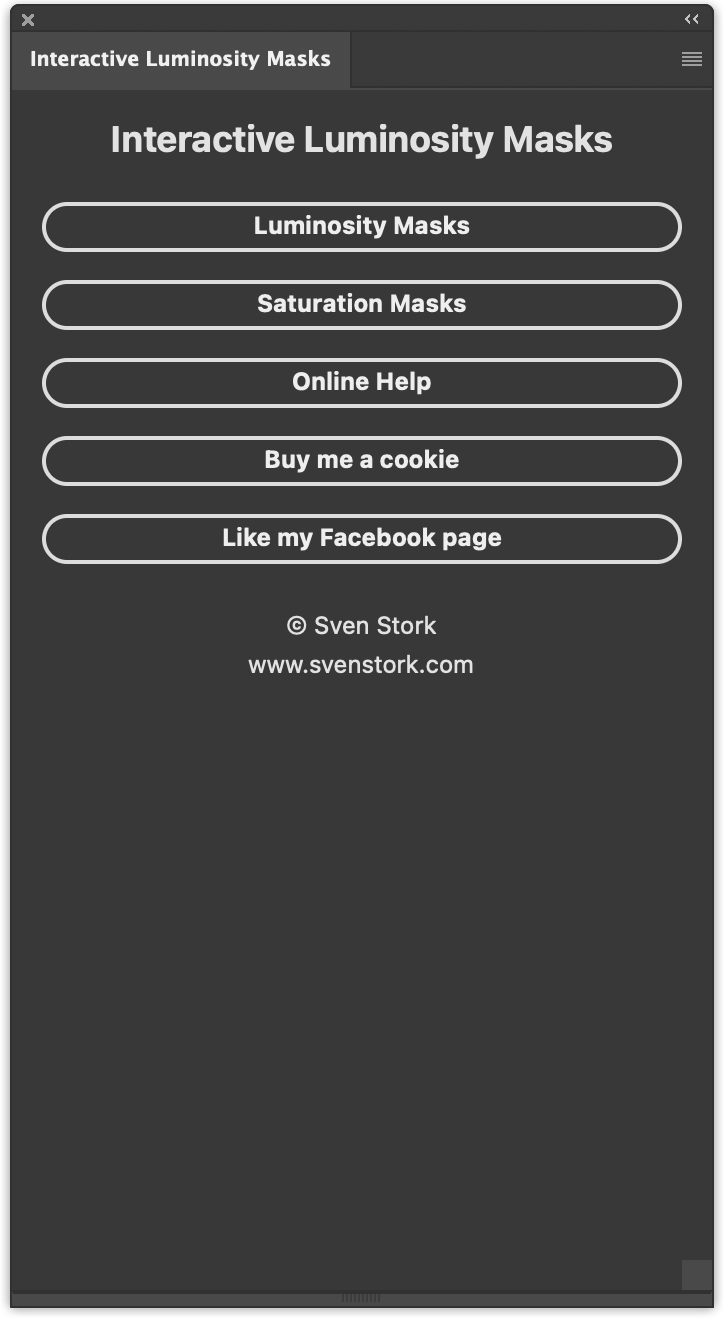Open Luminosity Masks
Screen dimensions: 724x1322
pos(361,226)
